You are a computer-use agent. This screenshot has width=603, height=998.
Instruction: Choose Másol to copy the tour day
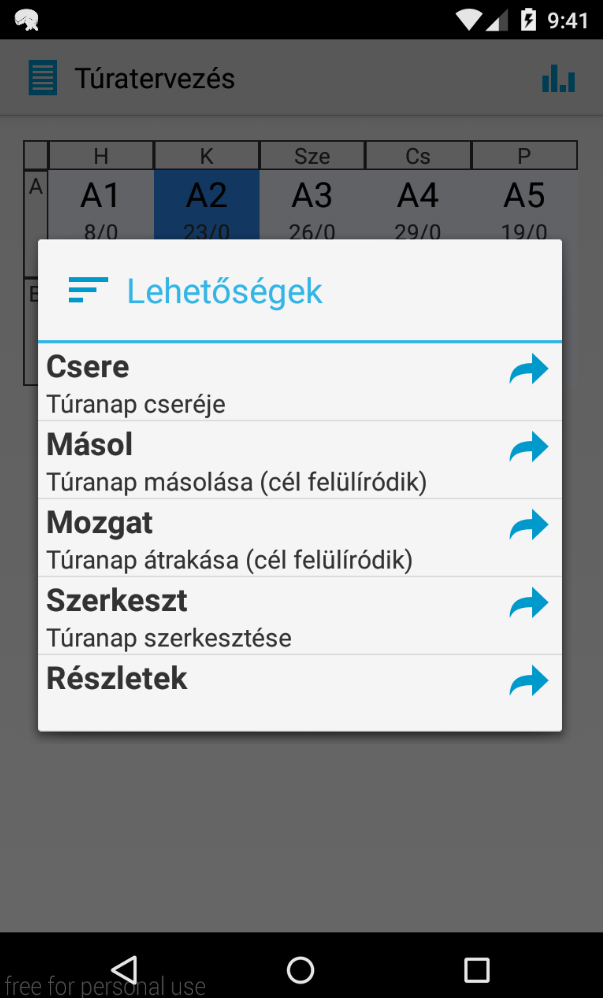(x=300, y=460)
